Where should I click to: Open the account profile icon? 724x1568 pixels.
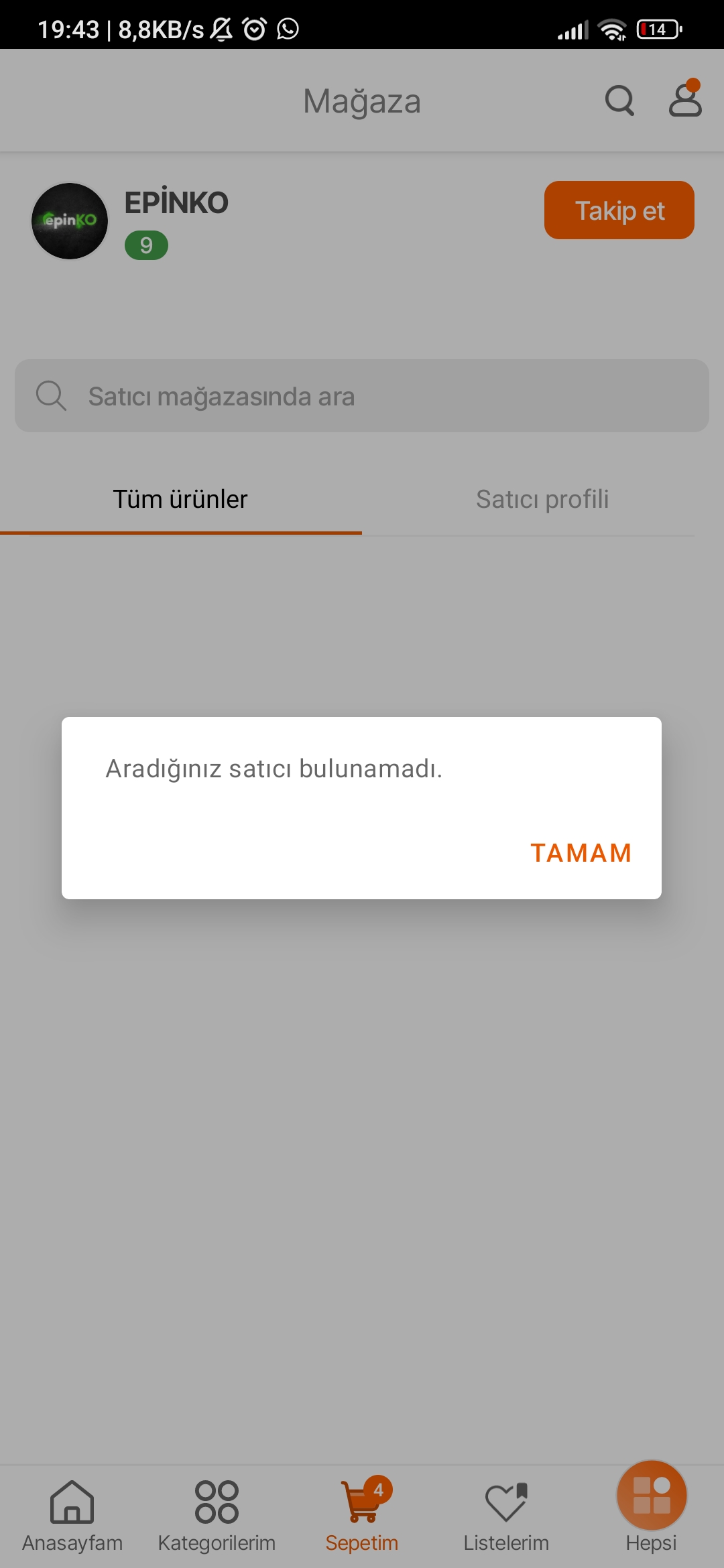685,101
